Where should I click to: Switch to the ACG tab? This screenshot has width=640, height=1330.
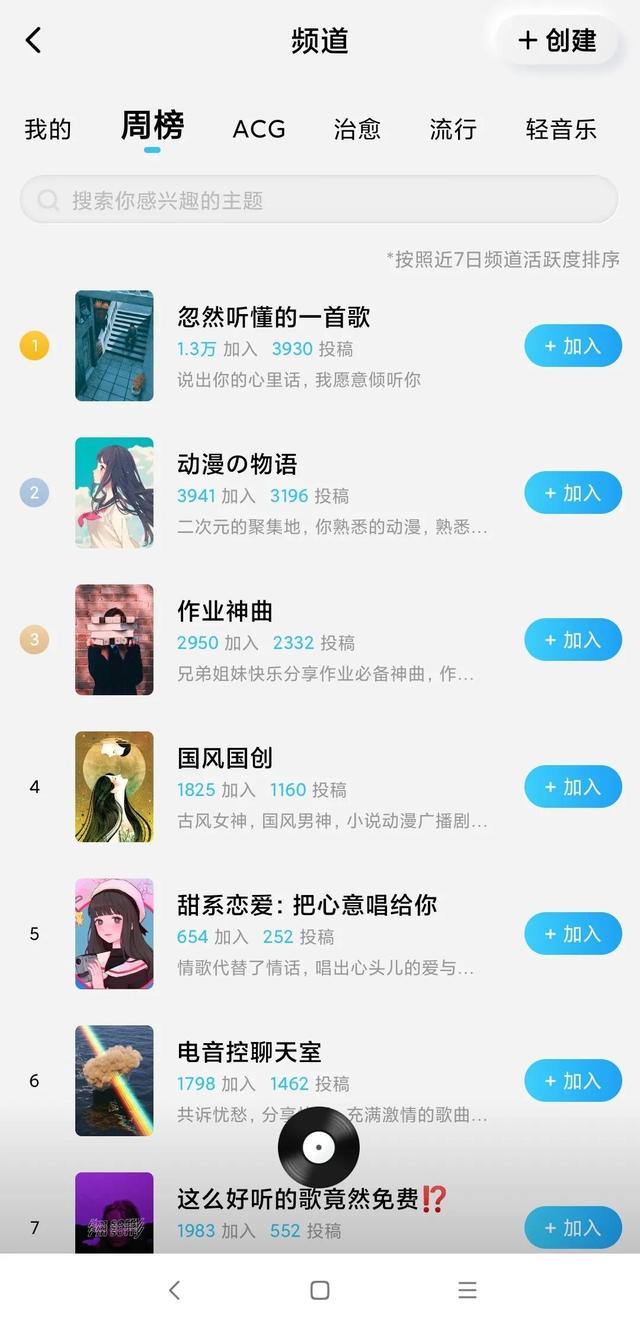tap(259, 129)
